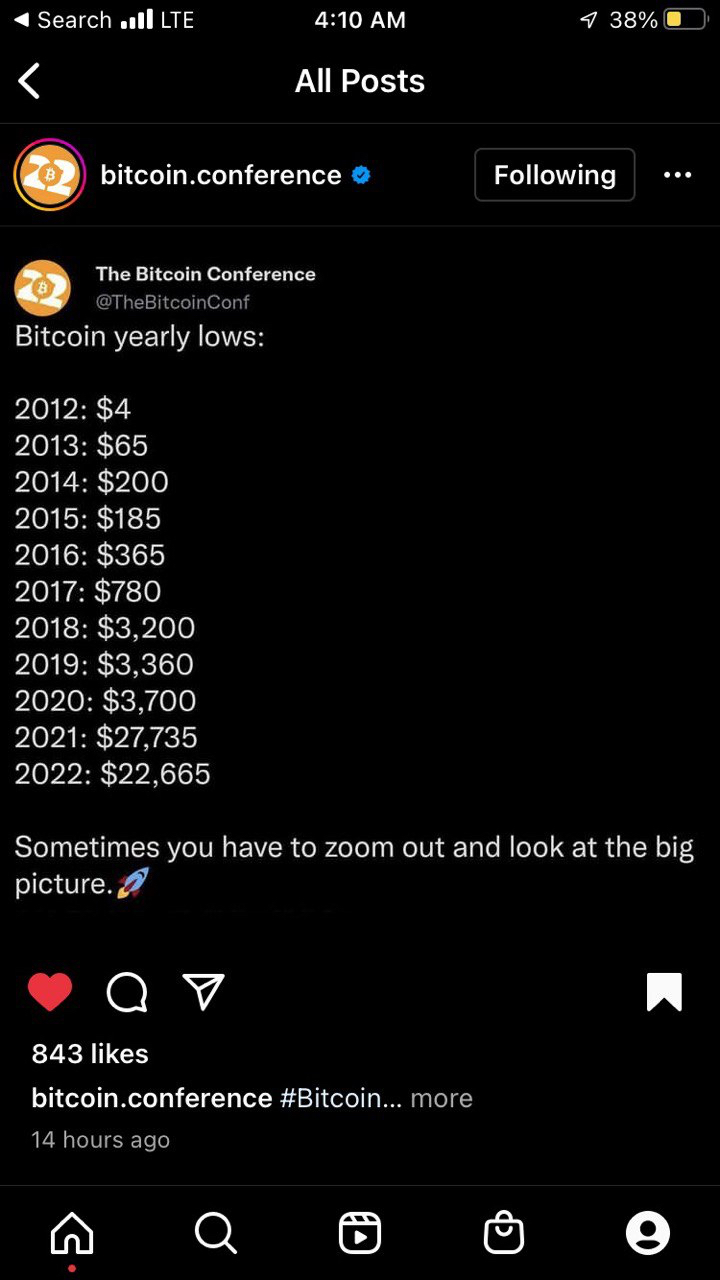
Task: Open the Reels tab
Action: pyautogui.click(x=360, y=1233)
